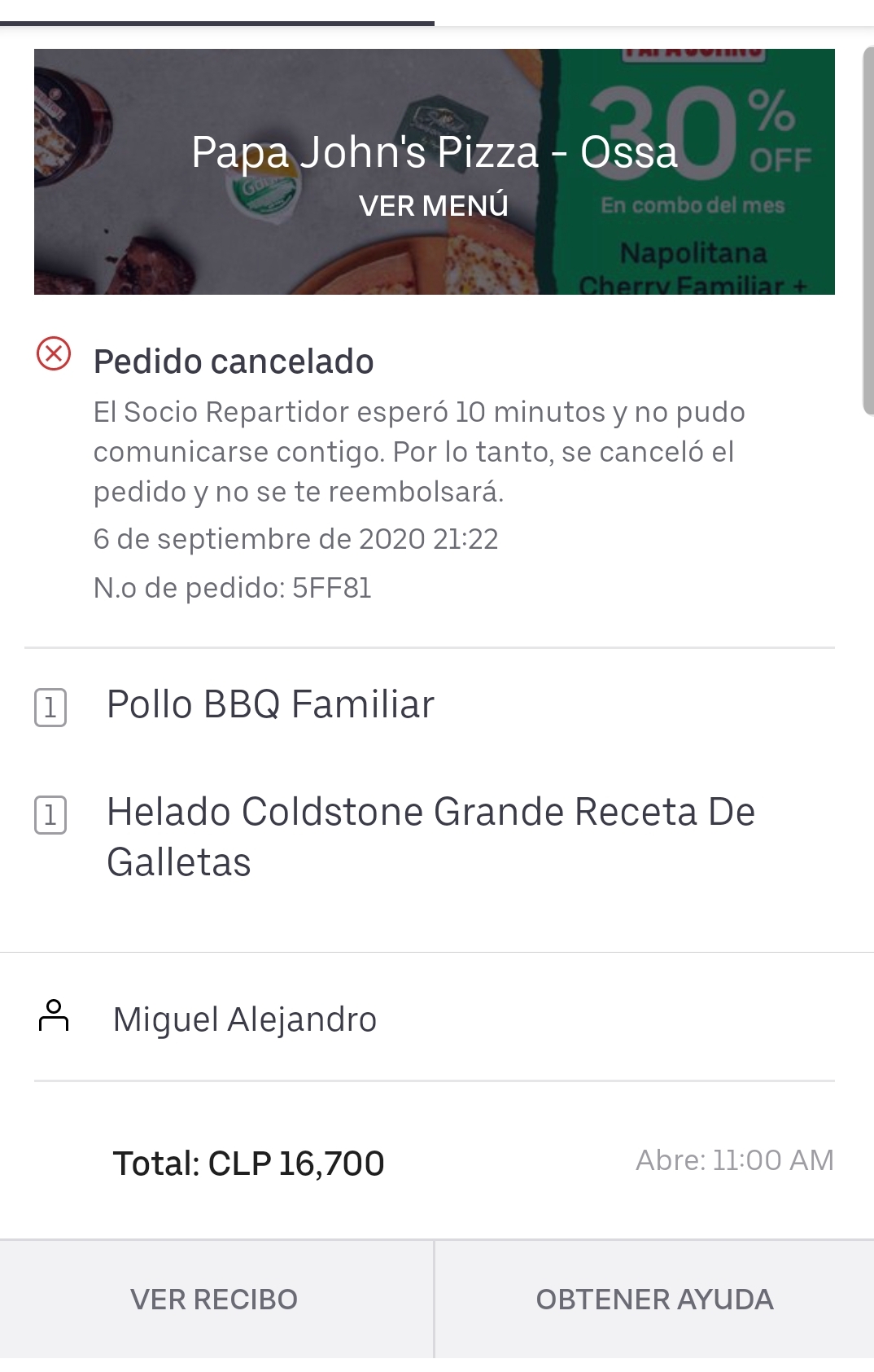The image size is (874, 1372).
Task: Click the quantity badge for Pollo BBQ Familiar
Action: pos(49,708)
